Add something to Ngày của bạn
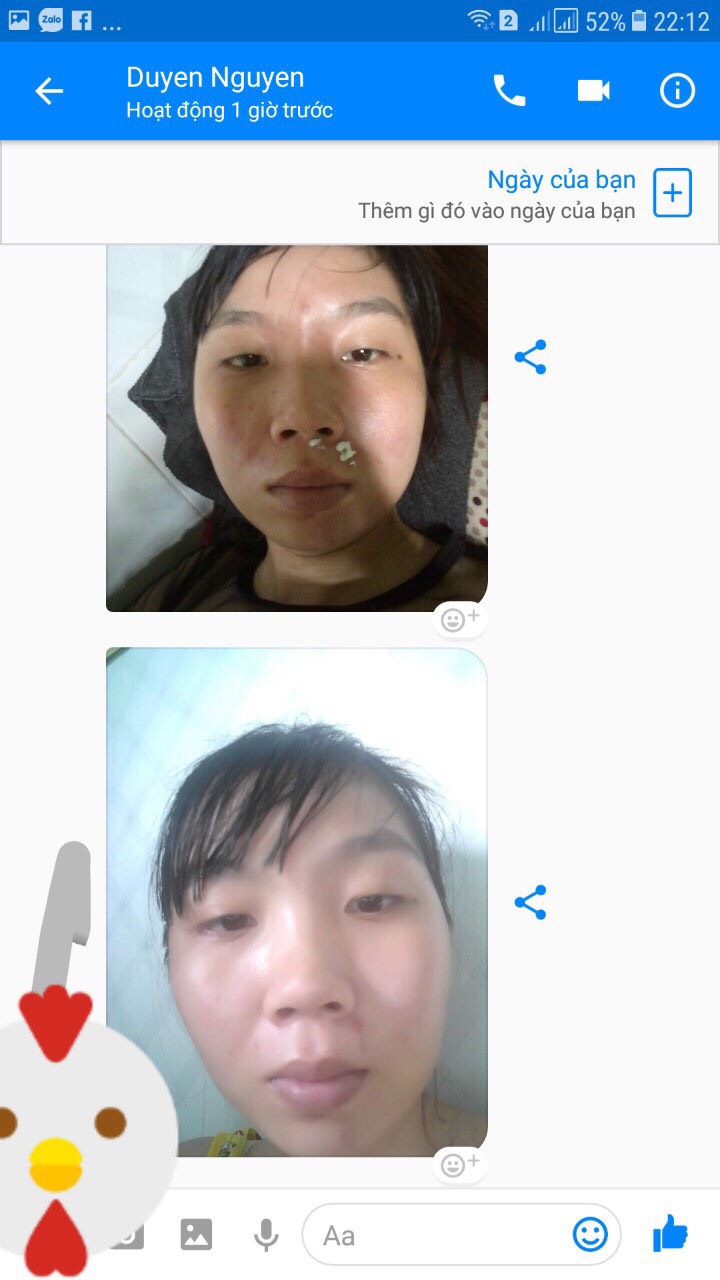Viewport: 720px width, 1280px height. 672,193
